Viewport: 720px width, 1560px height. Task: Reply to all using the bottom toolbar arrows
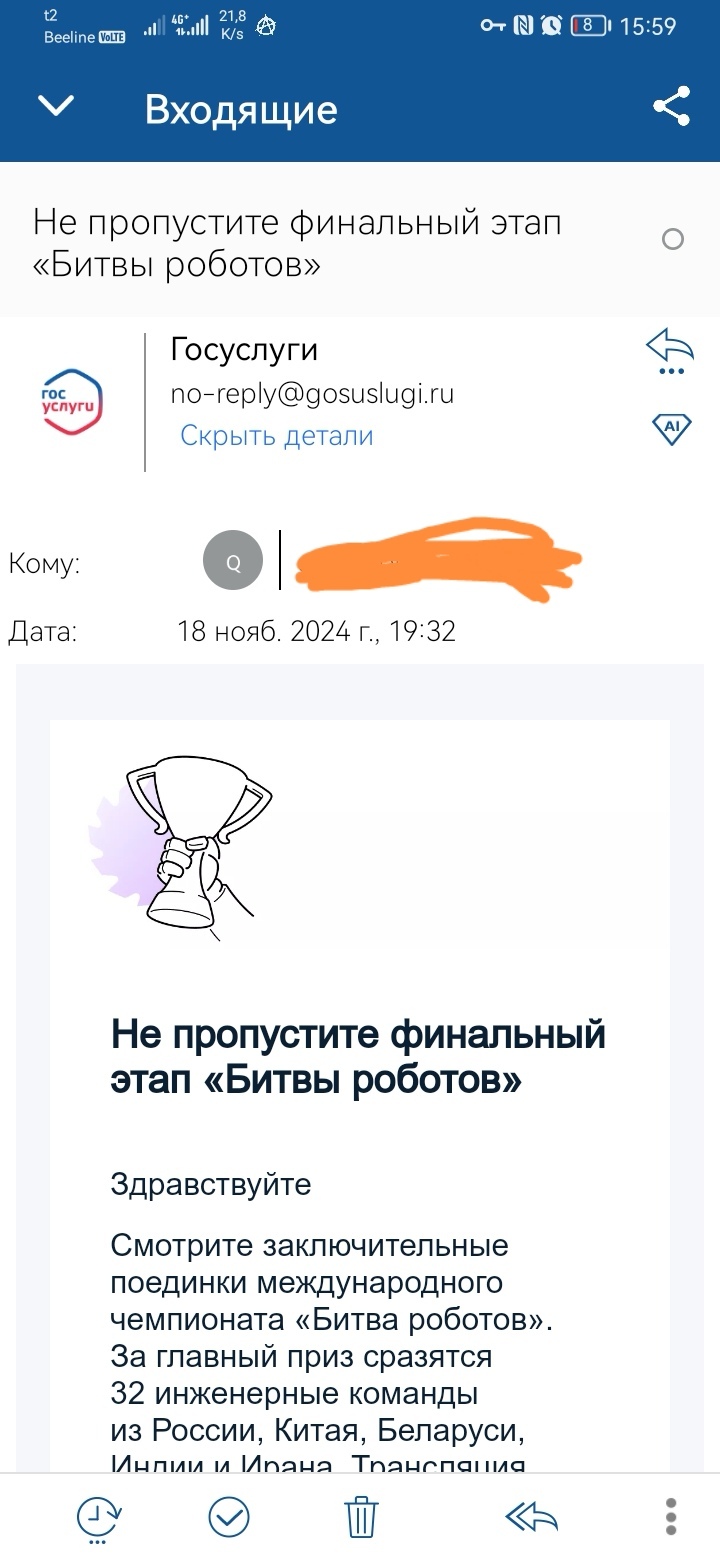[x=531, y=1517]
